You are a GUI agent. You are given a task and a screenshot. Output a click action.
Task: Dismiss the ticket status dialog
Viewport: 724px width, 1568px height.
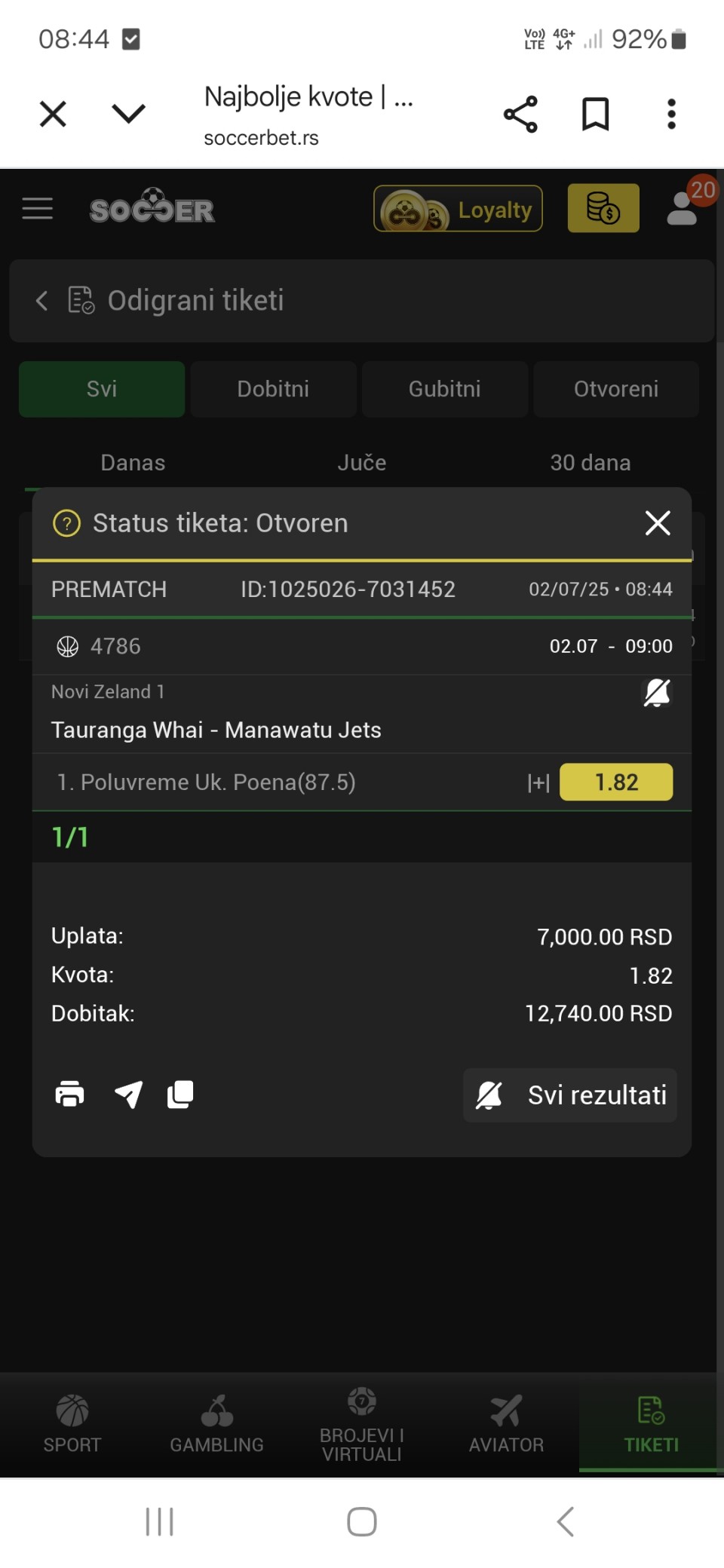[x=658, y=522]
